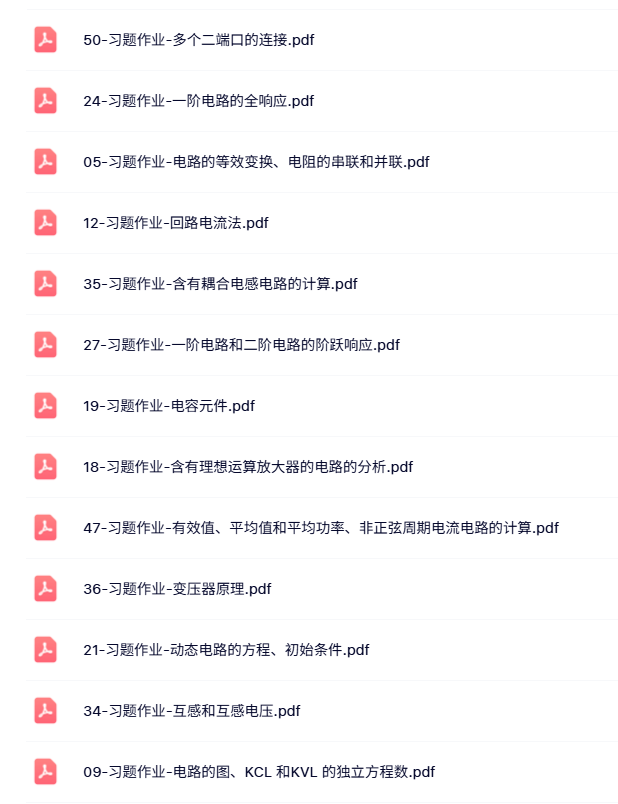
Task: Open 24-习题作业-一阶电路的全响应.pdf
Action: pyautogui.click(x=198, y=101)
